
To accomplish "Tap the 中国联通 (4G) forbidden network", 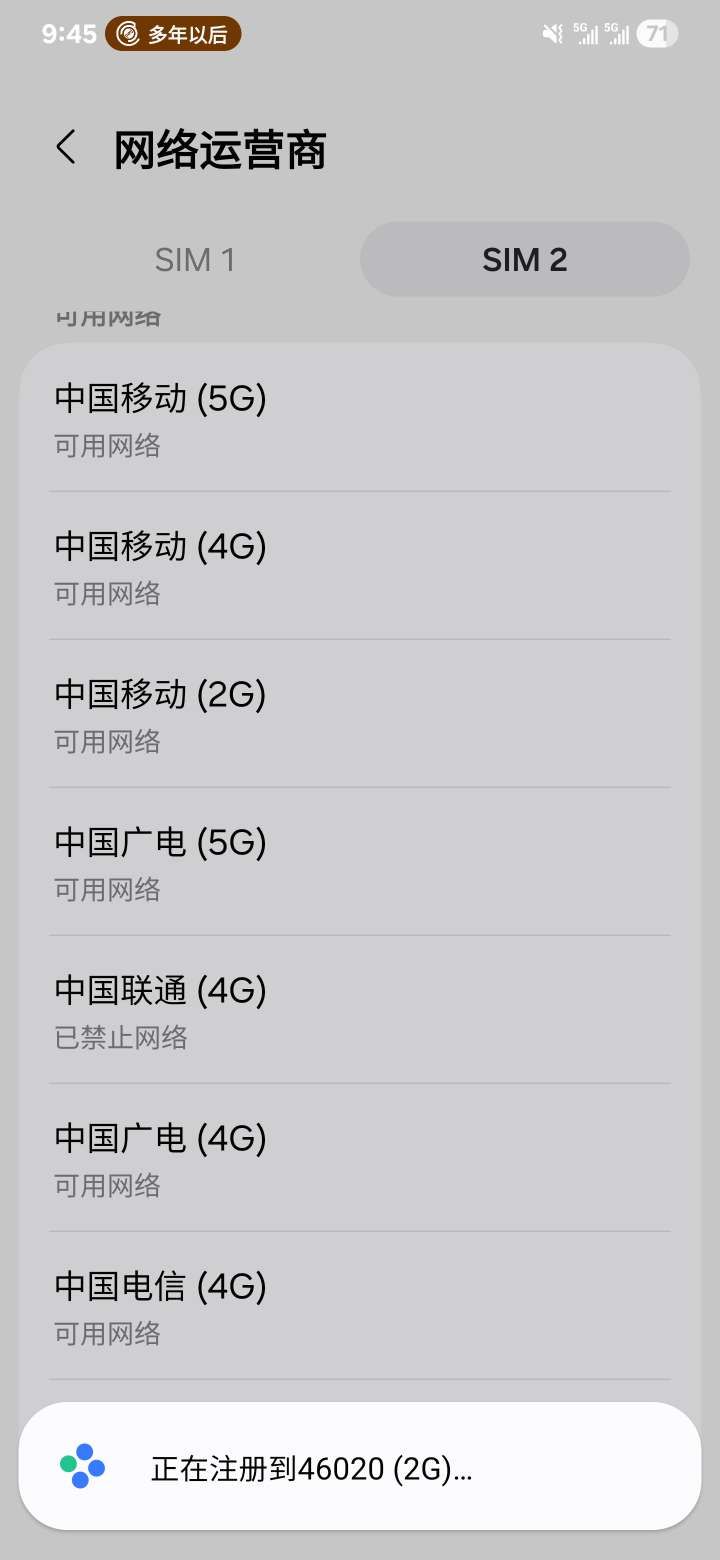I will [360, 1010].
